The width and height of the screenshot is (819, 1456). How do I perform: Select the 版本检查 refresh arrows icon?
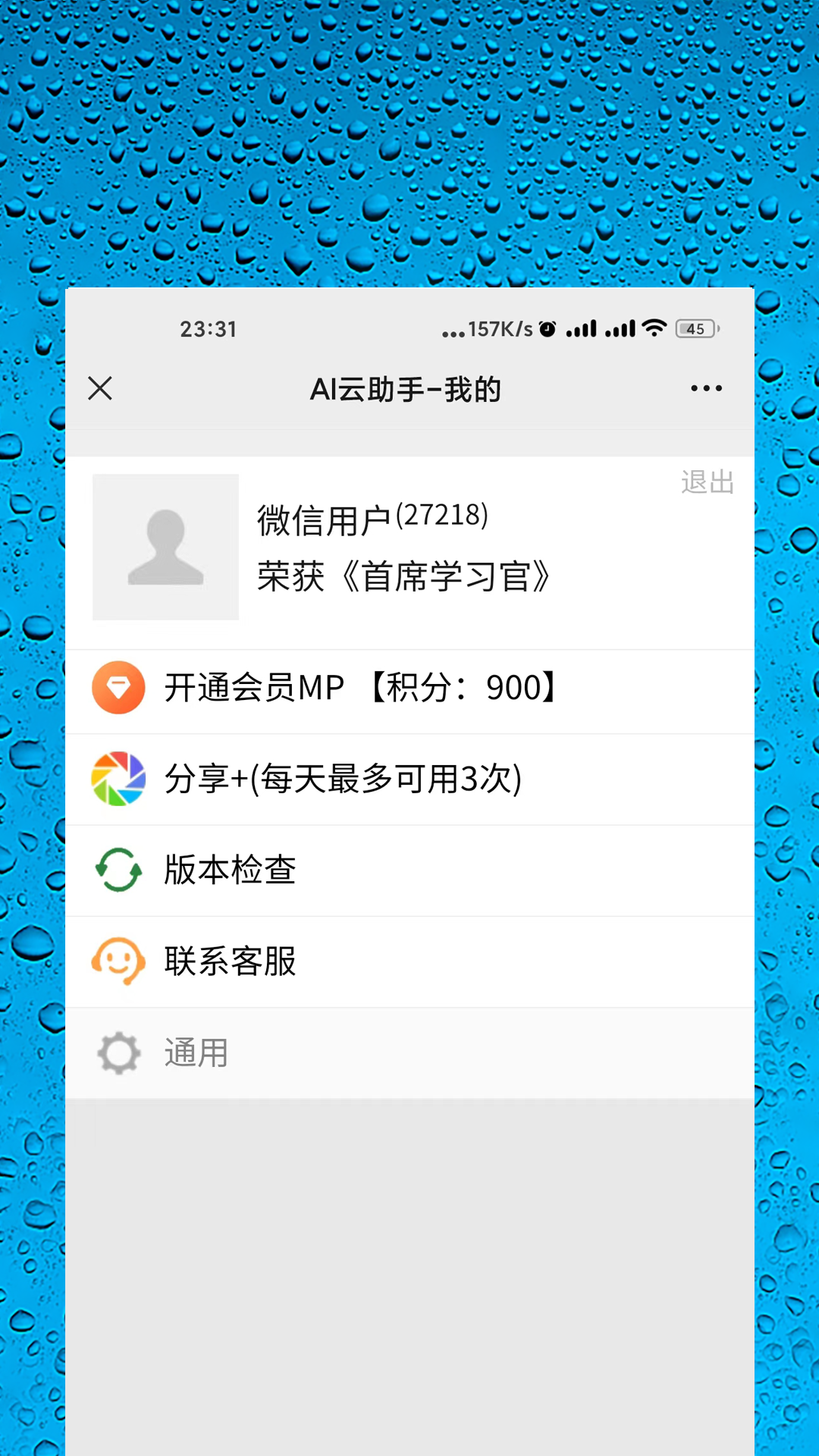pyautogui.click(x=118, y=870)
